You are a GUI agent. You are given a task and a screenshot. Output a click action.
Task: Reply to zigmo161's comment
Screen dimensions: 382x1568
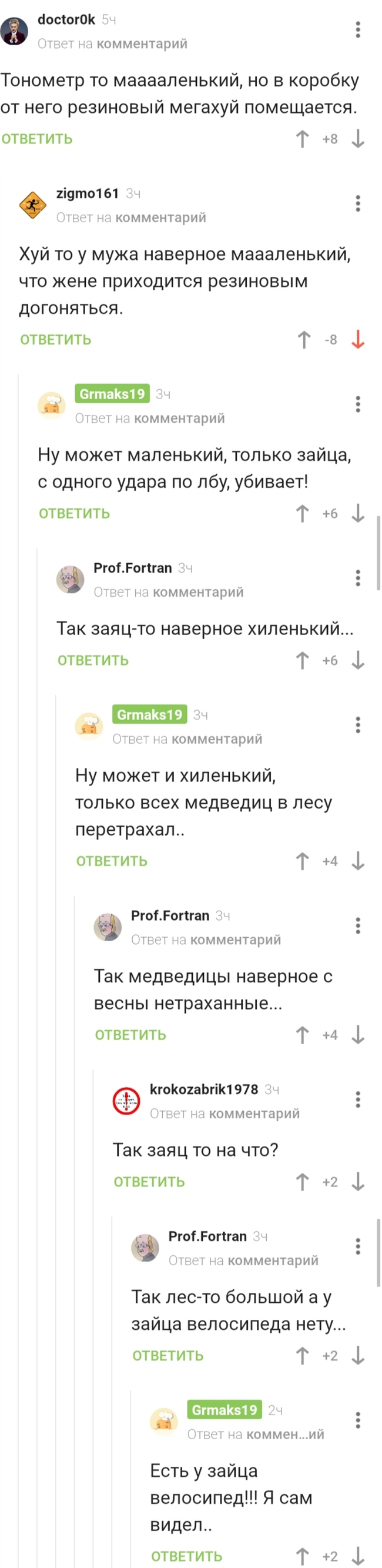pyautogui.click(x=55, y=340)
